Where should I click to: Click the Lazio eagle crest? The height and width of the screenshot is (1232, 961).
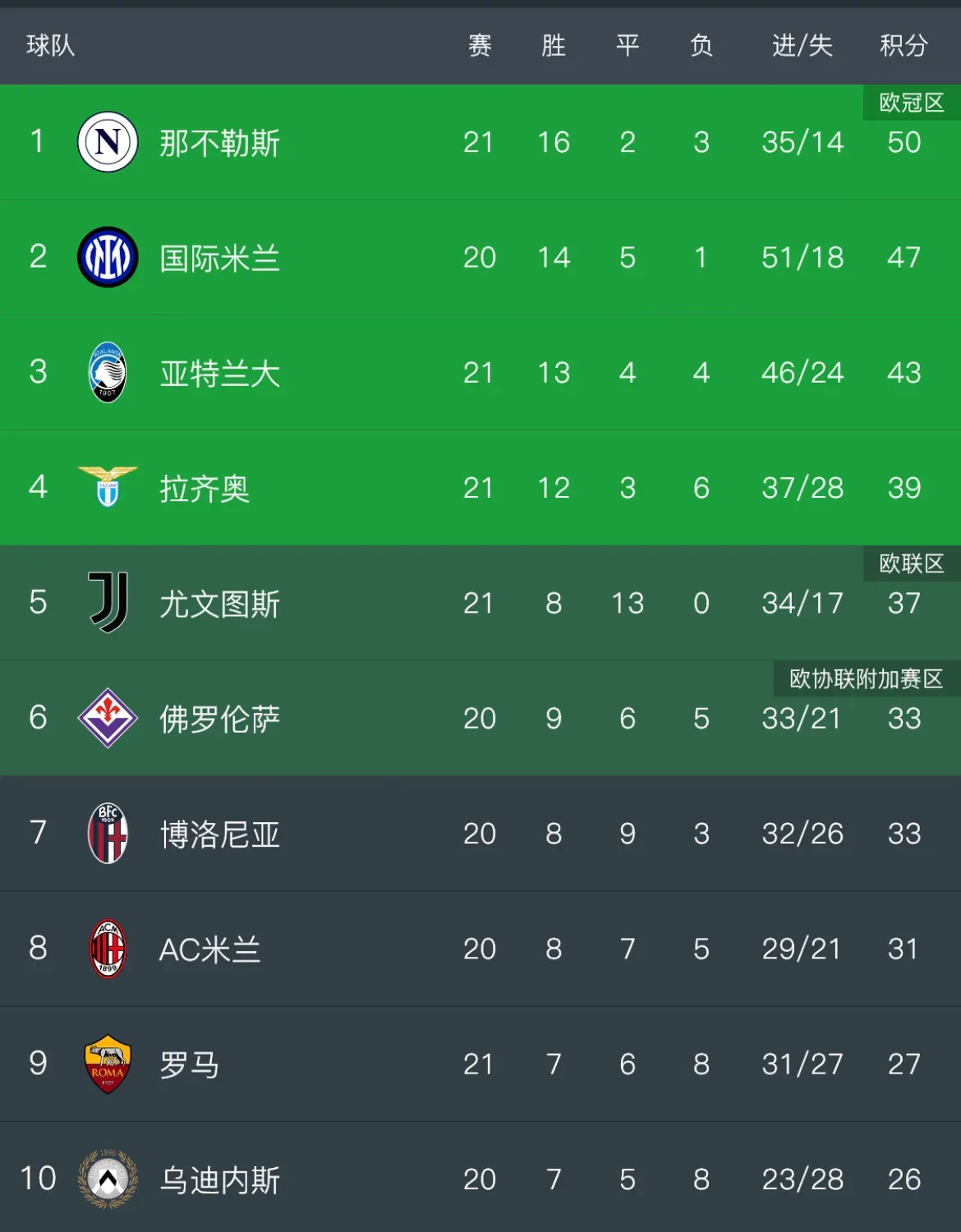(x=106, y=487)
